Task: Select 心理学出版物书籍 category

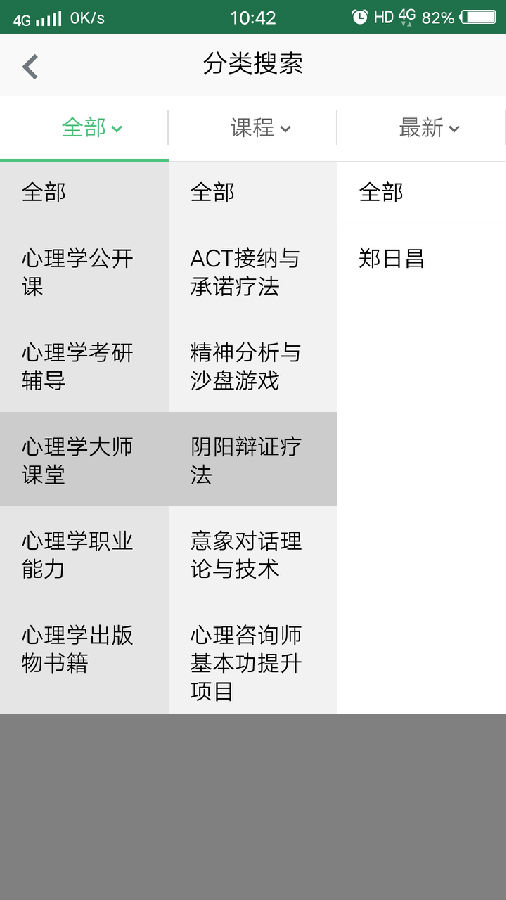Action: pyautogui.click(x=84, y=649)
